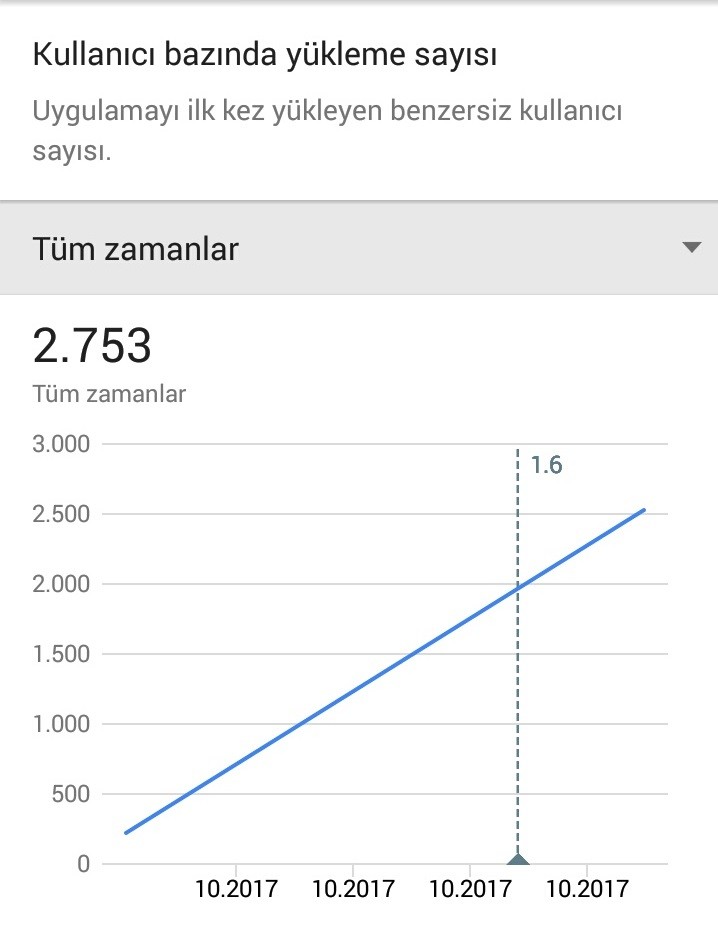Open the Tüm zamanlar time range dropdown
The height and width of the screenshot is (929, 718).
(x=359, y=248)
